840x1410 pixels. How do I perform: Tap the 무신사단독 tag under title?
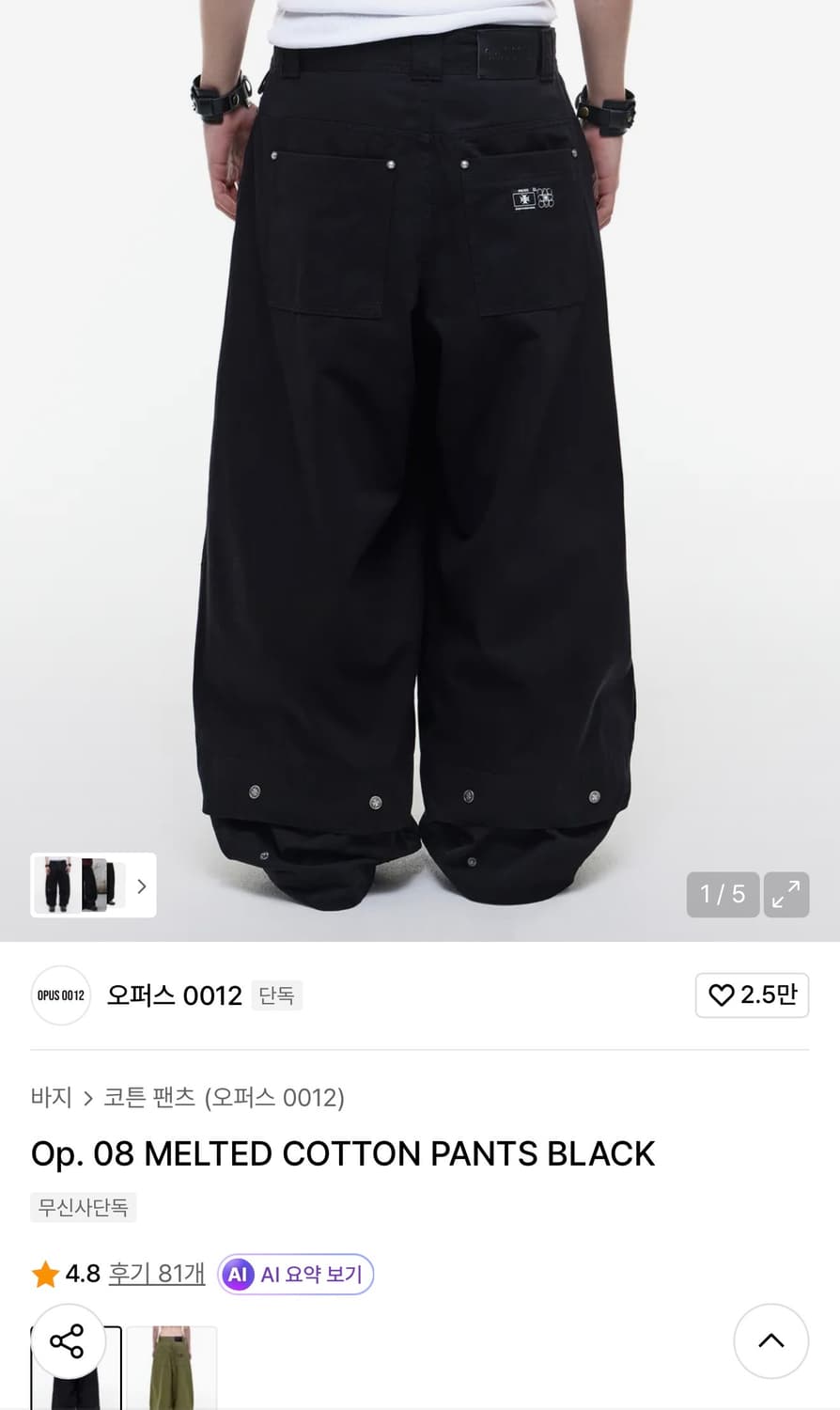point(84,1207)
